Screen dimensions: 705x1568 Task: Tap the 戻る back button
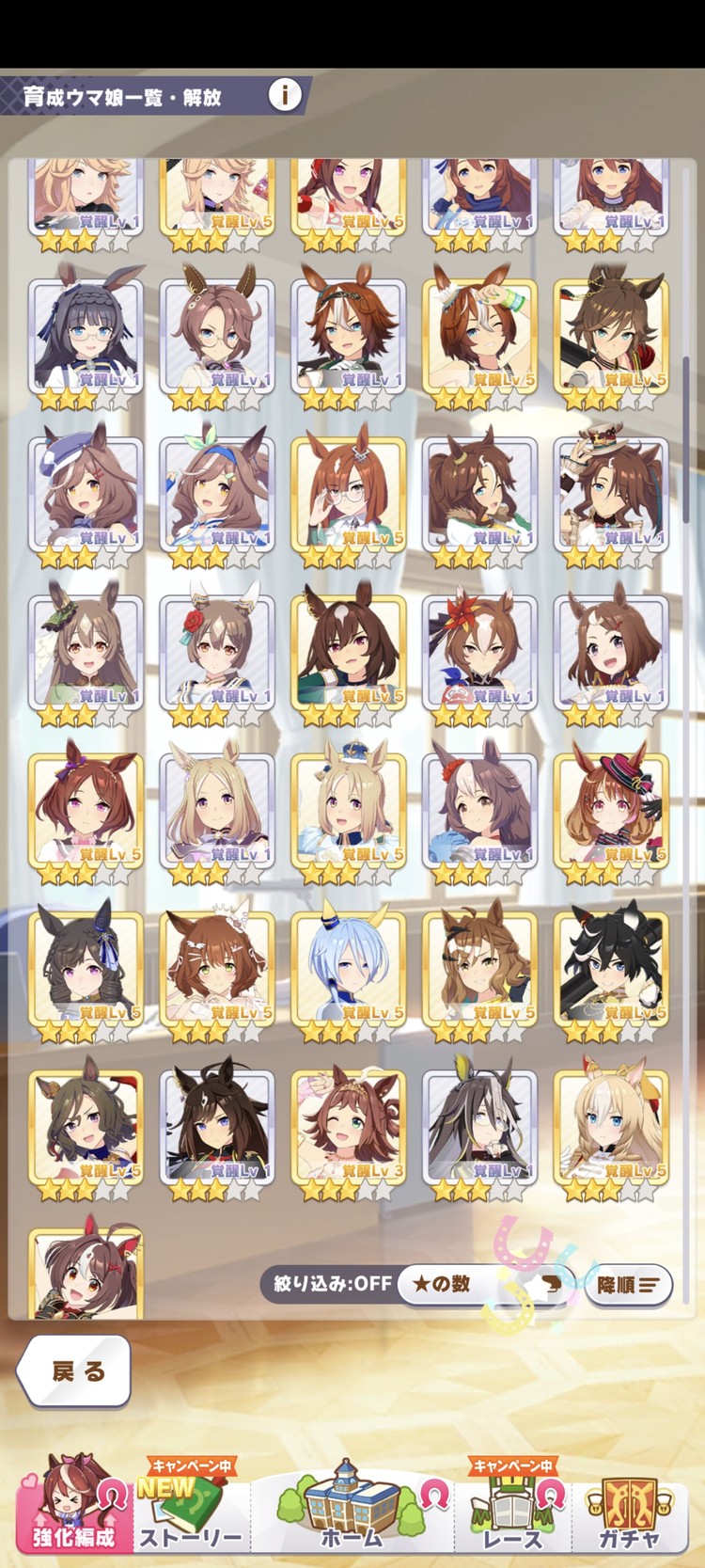(74, 1370)
